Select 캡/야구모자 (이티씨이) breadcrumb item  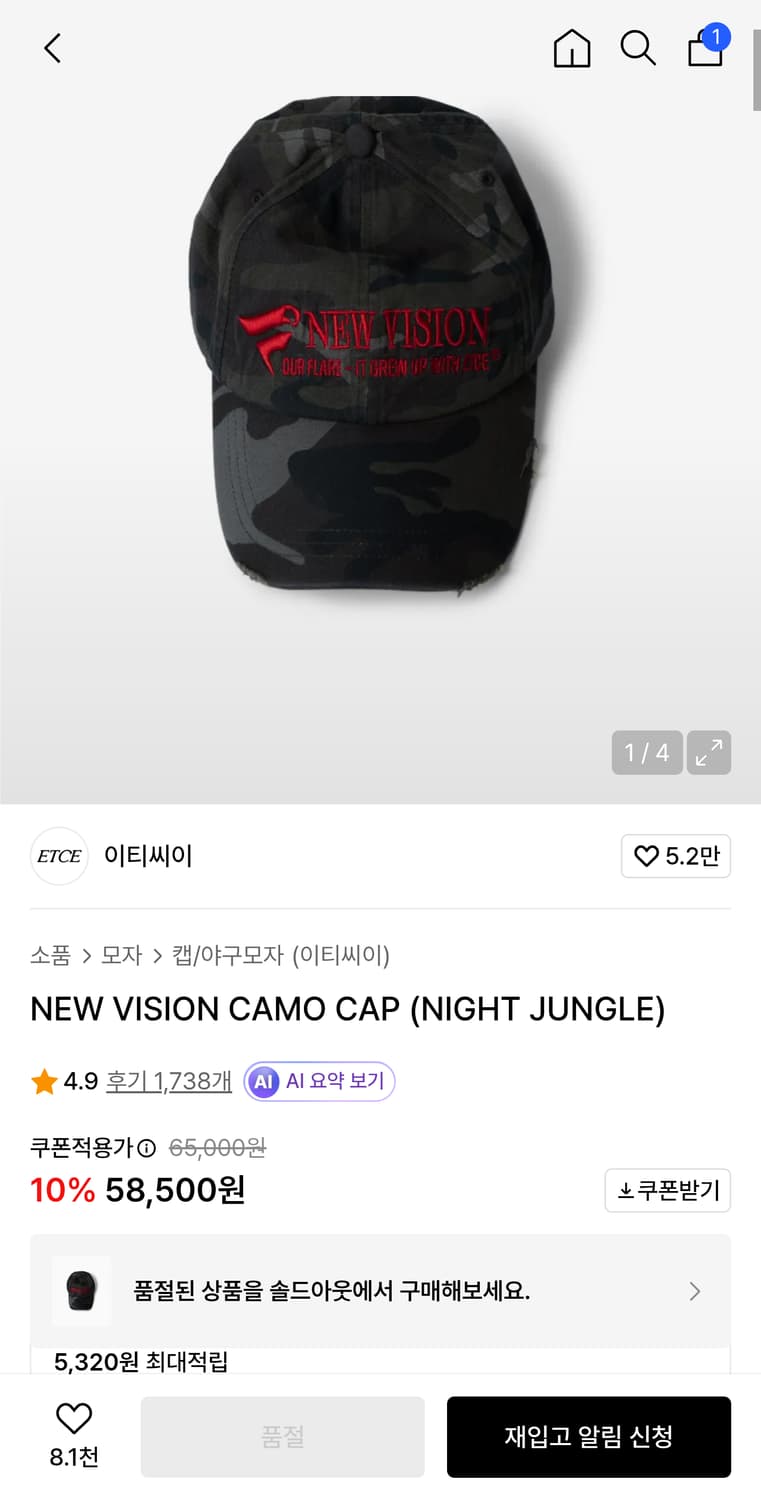click(224, 955)
